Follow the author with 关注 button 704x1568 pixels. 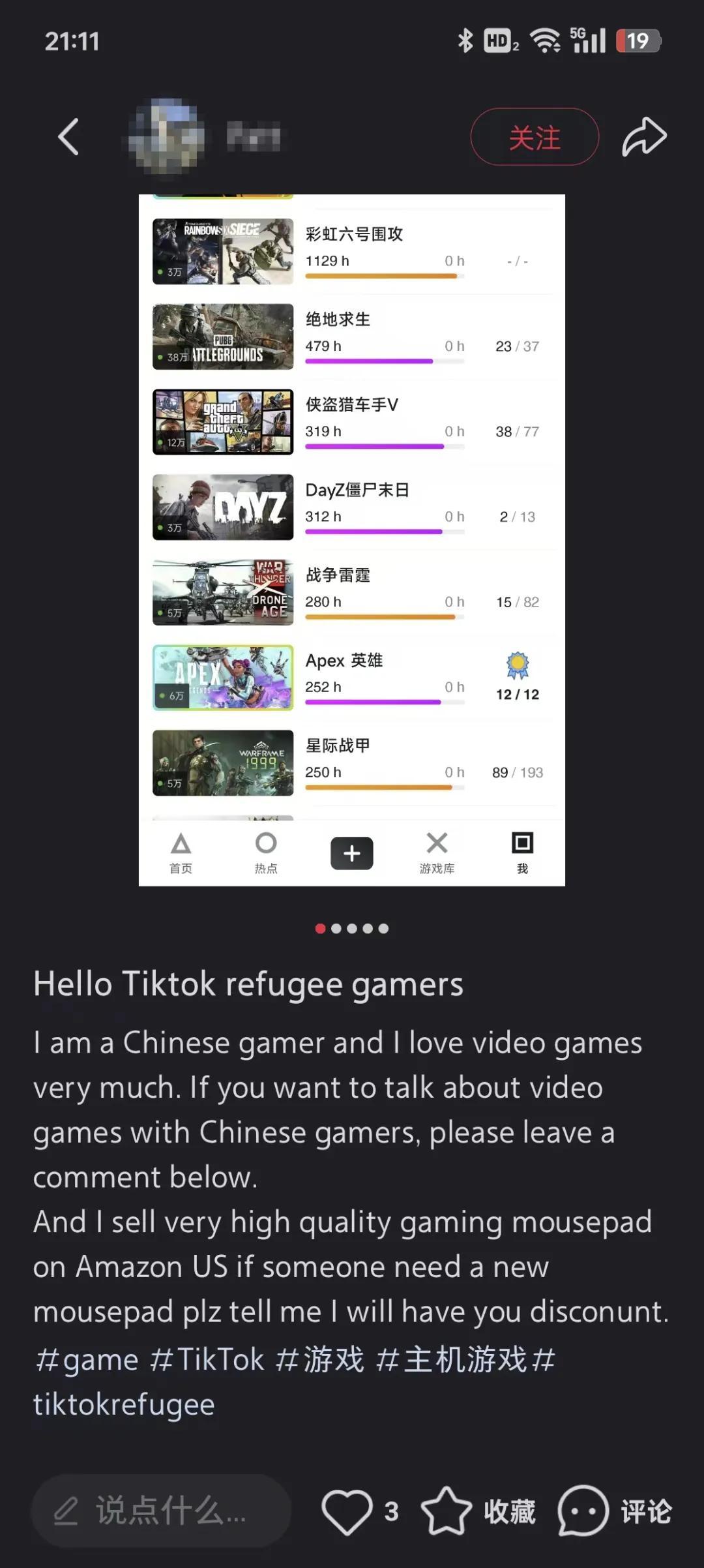pos(535,137)
